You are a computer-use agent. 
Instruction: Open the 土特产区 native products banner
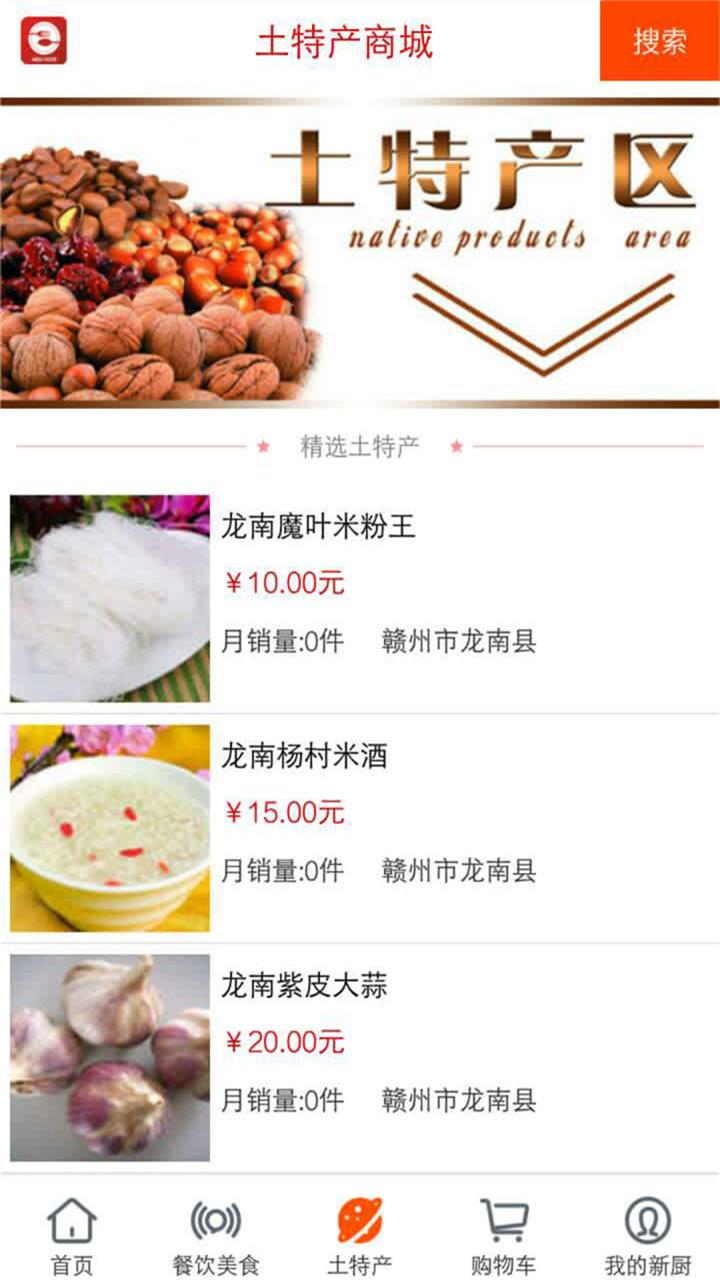click(360, 252)
